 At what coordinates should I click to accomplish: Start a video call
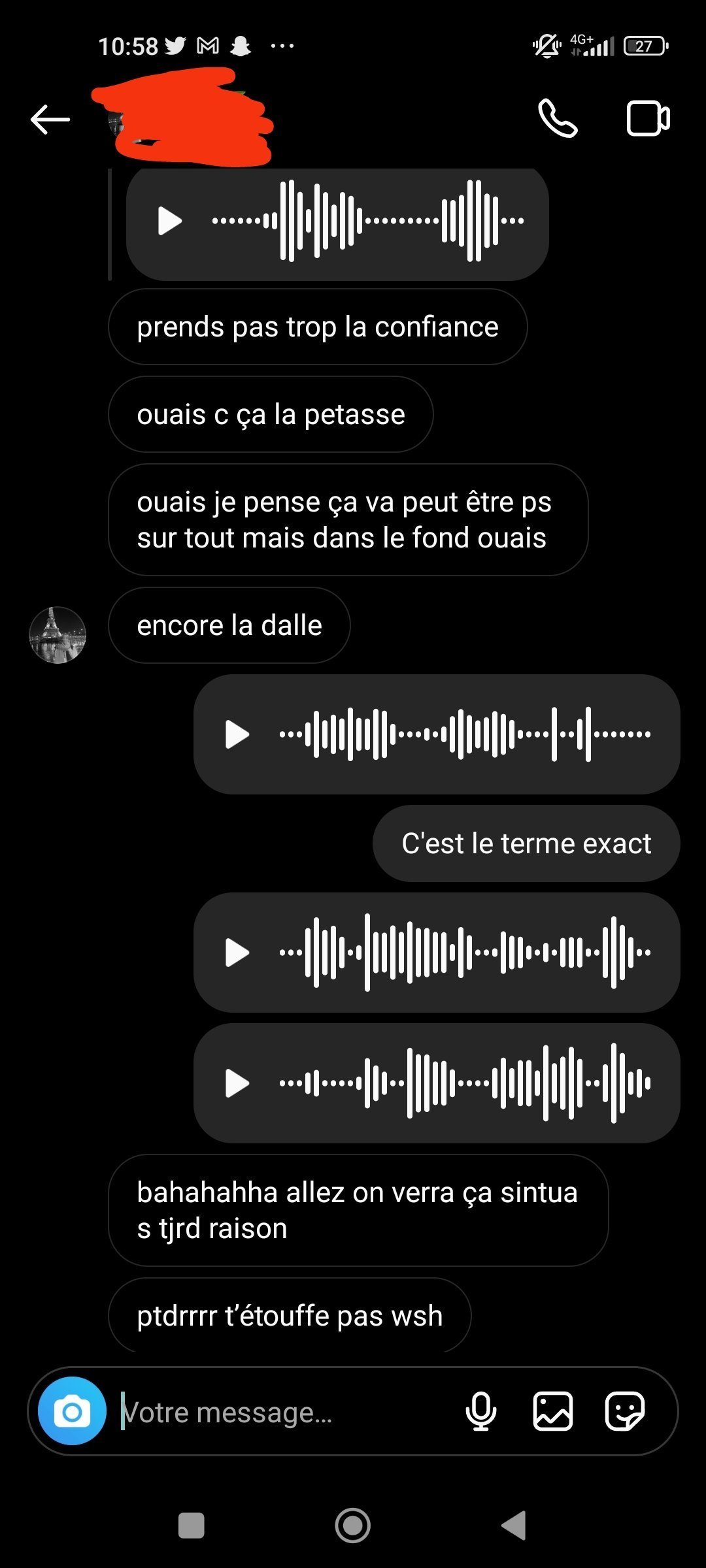[648, 118]
